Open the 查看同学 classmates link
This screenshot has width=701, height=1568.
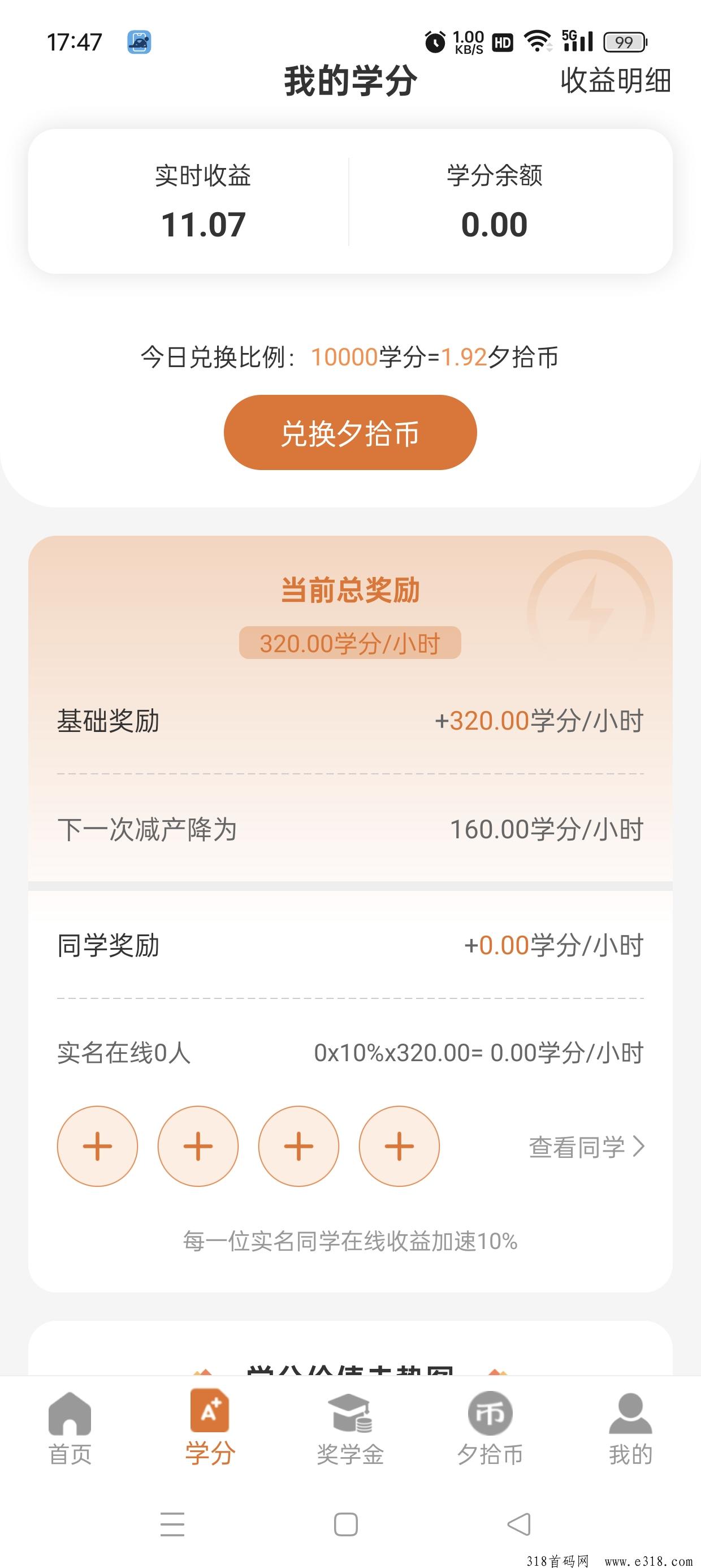coord(587,1147)
